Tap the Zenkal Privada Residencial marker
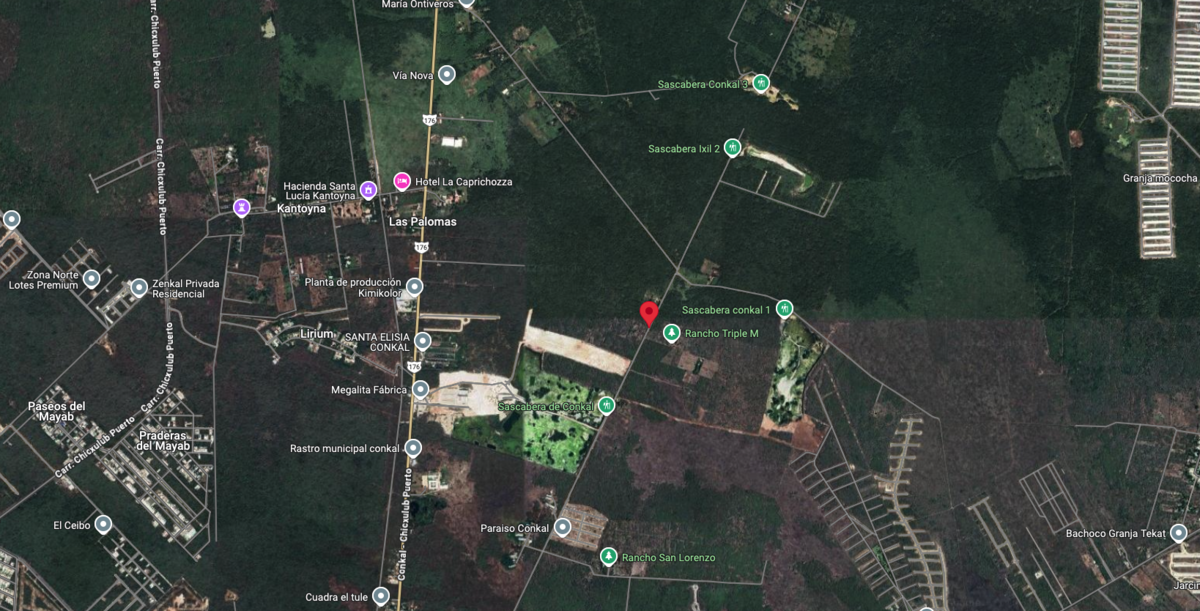This screenshot has height=611, width=1200. click(139, 287)
